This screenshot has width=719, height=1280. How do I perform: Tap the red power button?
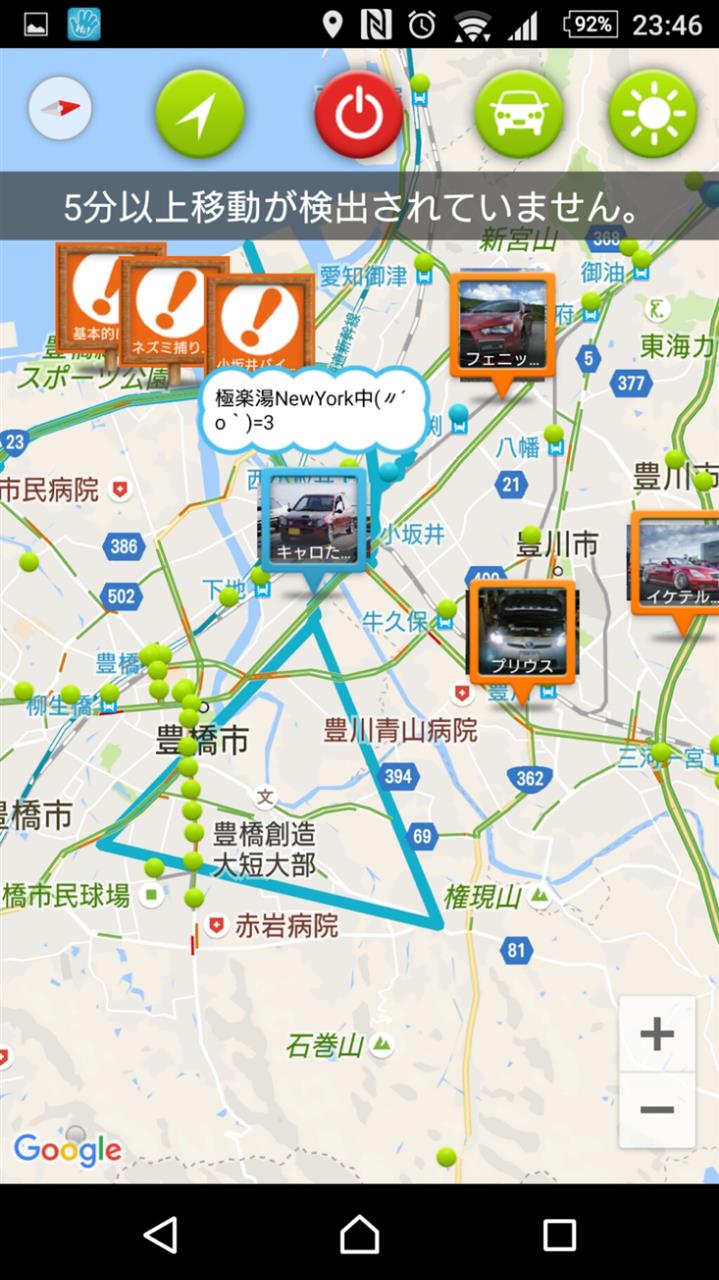(x=358, y=115)
